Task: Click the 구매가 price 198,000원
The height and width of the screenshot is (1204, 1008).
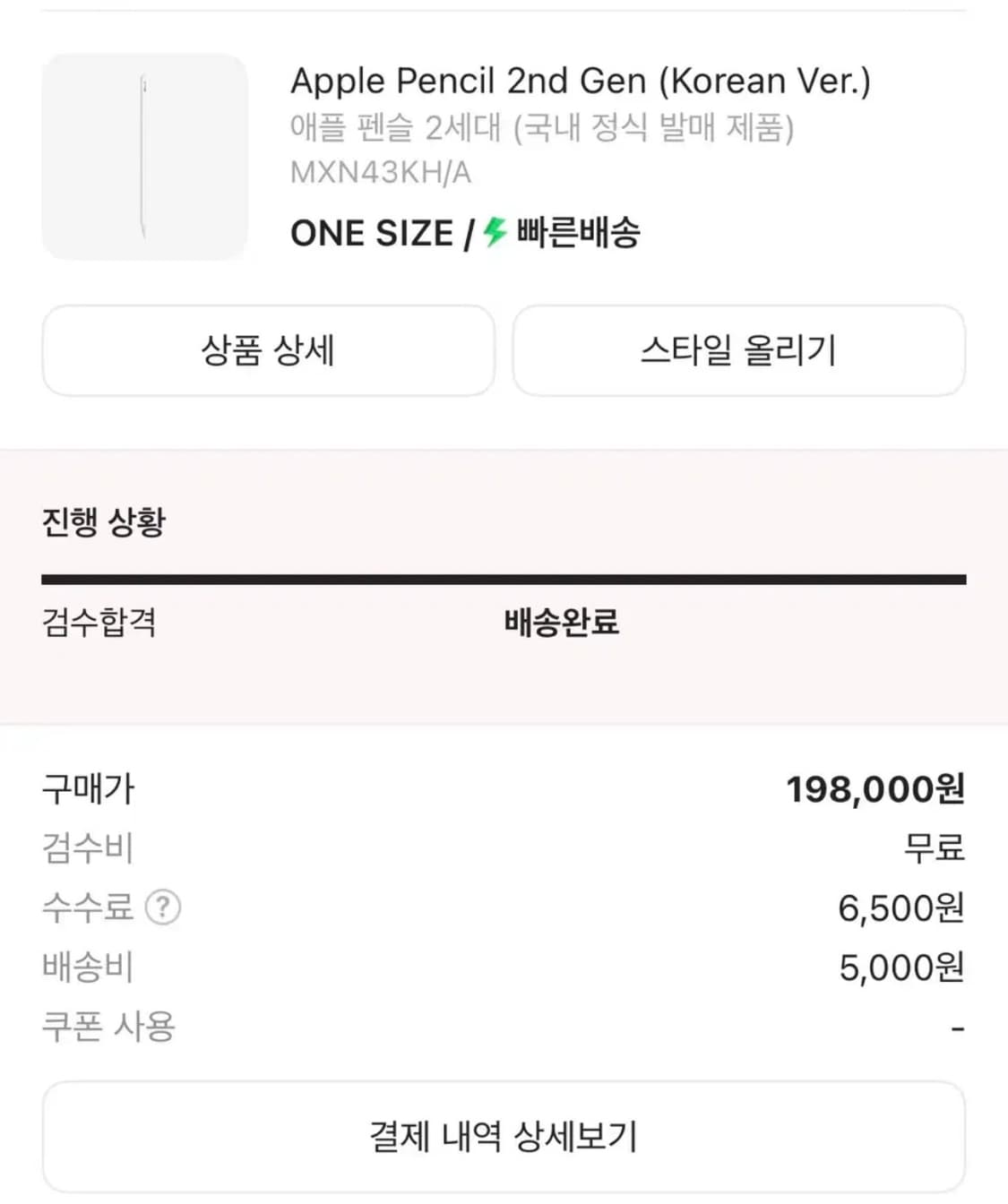Action: coord(874,789)
